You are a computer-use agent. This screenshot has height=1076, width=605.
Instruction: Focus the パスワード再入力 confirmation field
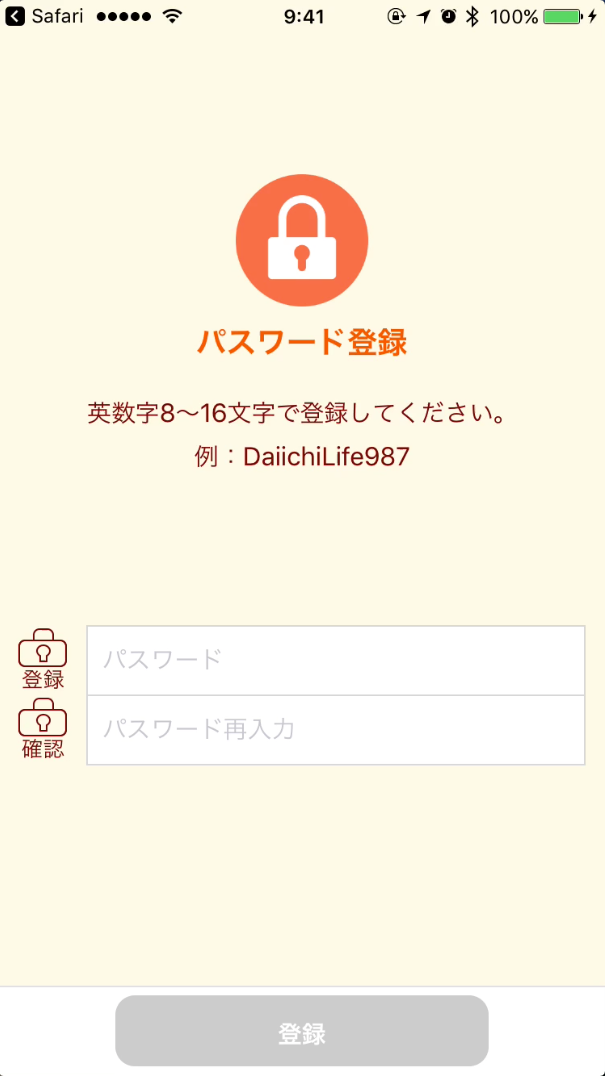[335, 729]
